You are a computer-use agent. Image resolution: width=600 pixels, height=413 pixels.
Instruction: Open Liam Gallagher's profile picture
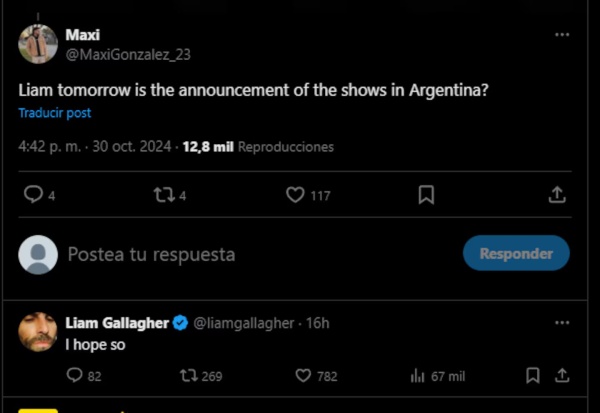point(38,332)
